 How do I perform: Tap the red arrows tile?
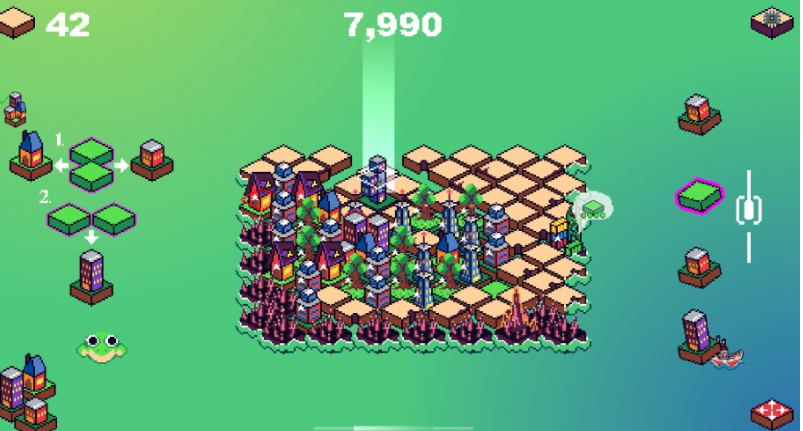tap(772, 411)
